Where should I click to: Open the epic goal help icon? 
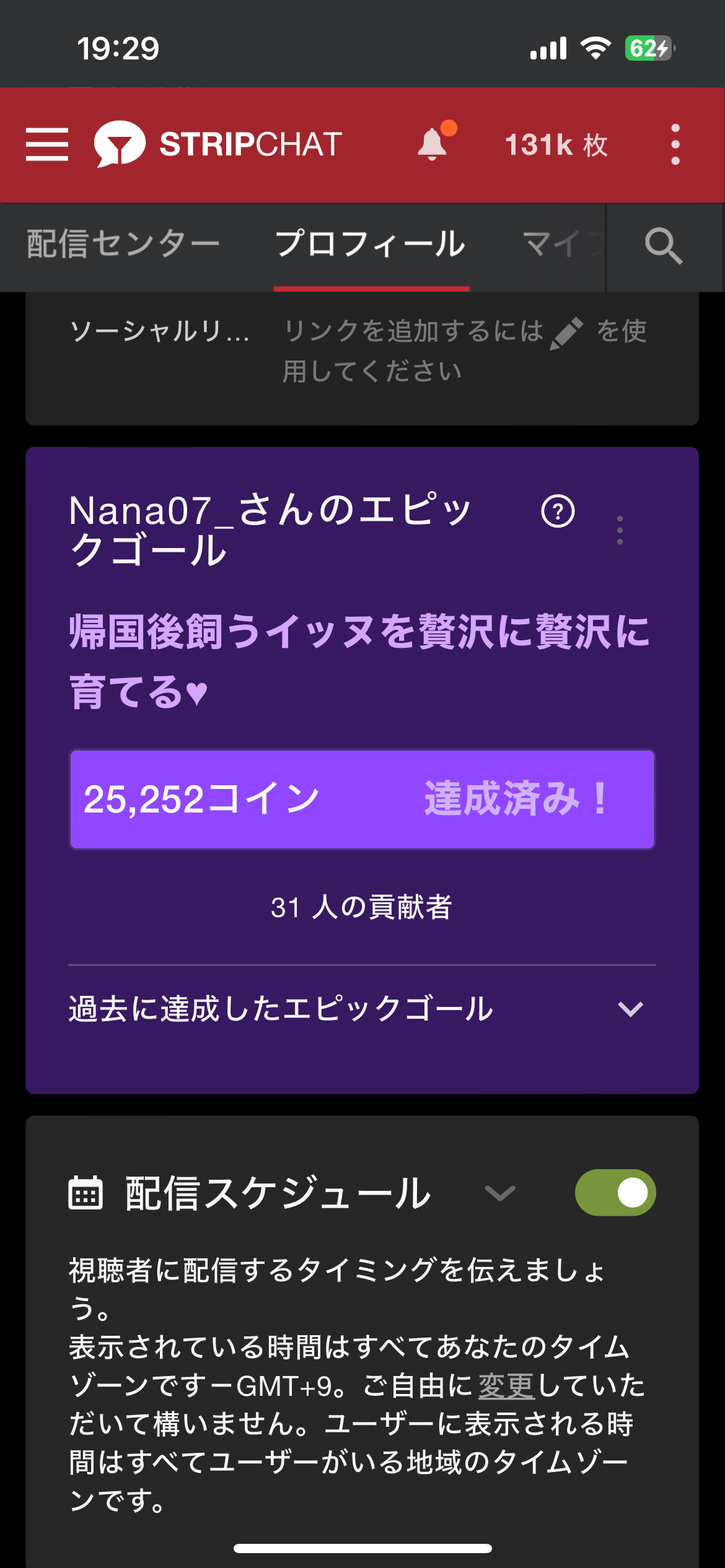558,512
